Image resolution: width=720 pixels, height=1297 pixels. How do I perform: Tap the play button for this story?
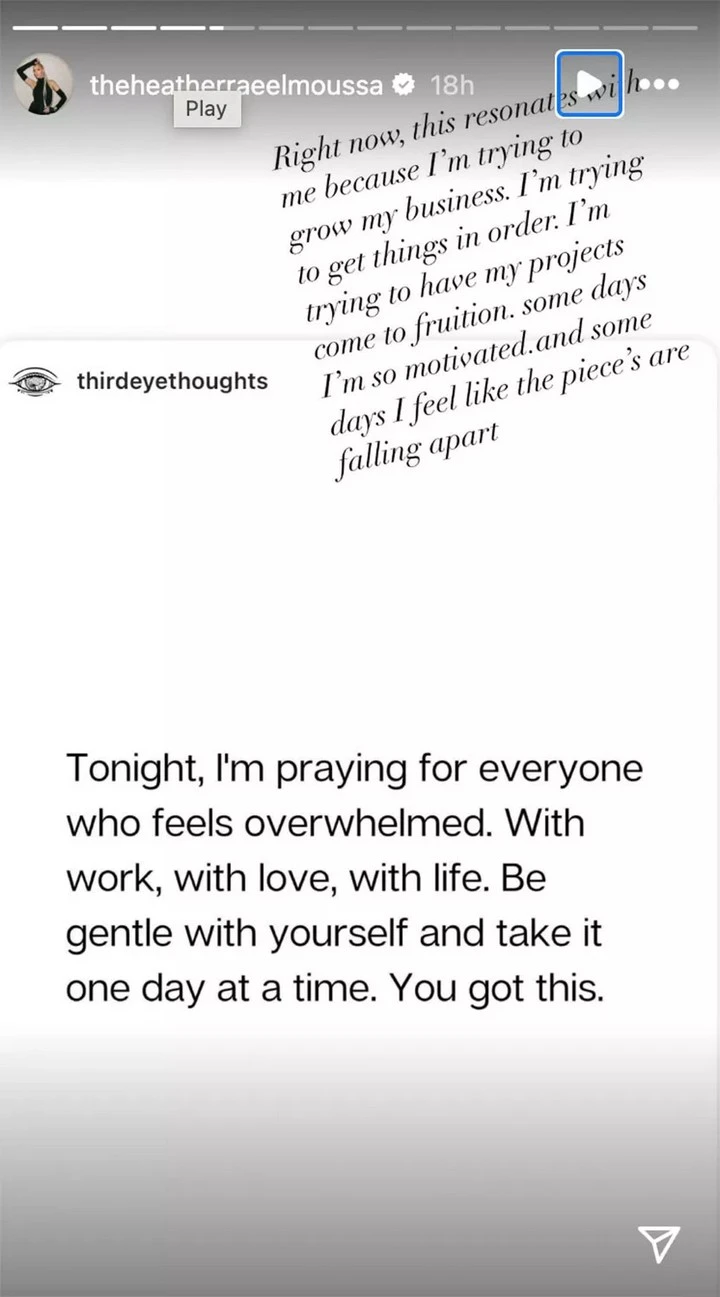[x=590, y=84]
